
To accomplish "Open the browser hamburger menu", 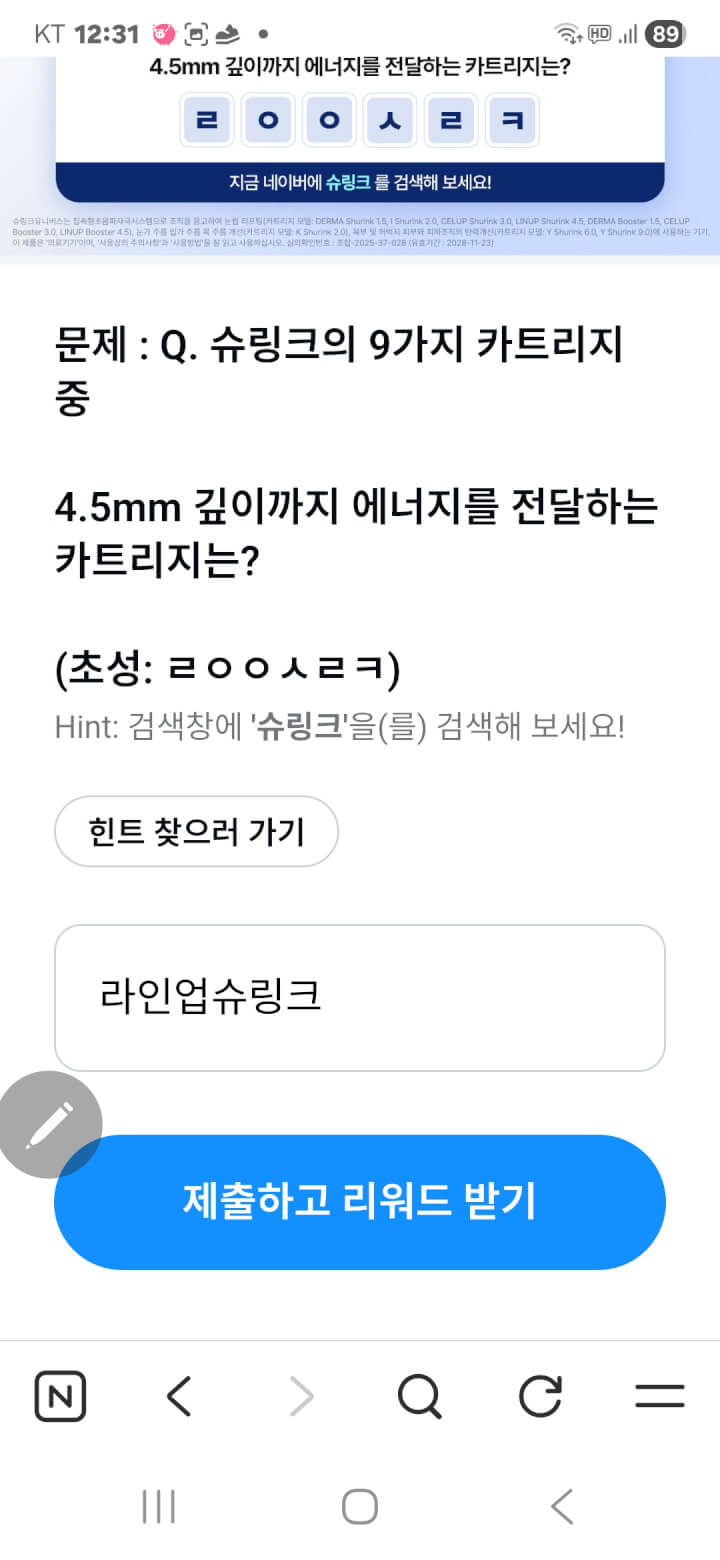I will coord(659,1396).
